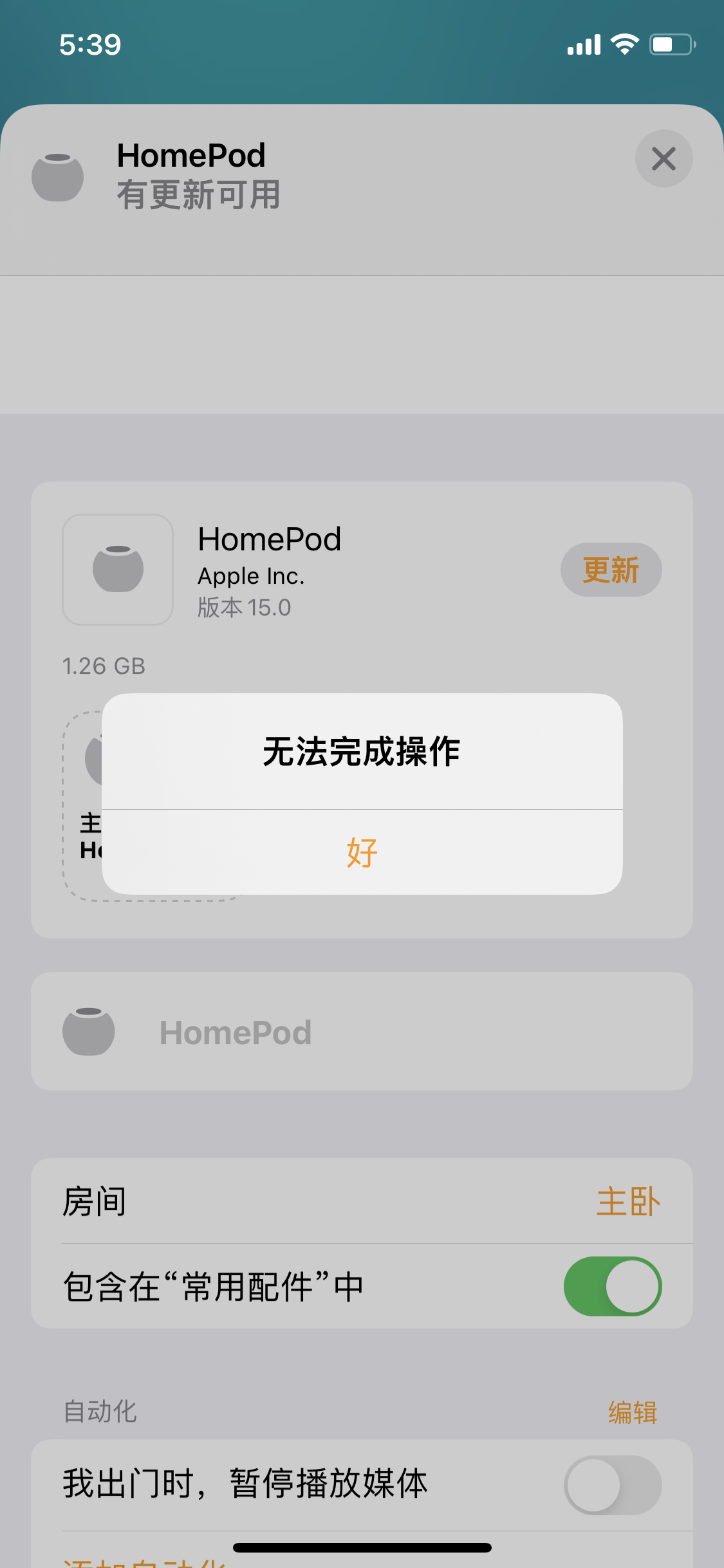Close the HomePod settings sheet
This screenshot has height=1568, width=724.
[664, 159]
